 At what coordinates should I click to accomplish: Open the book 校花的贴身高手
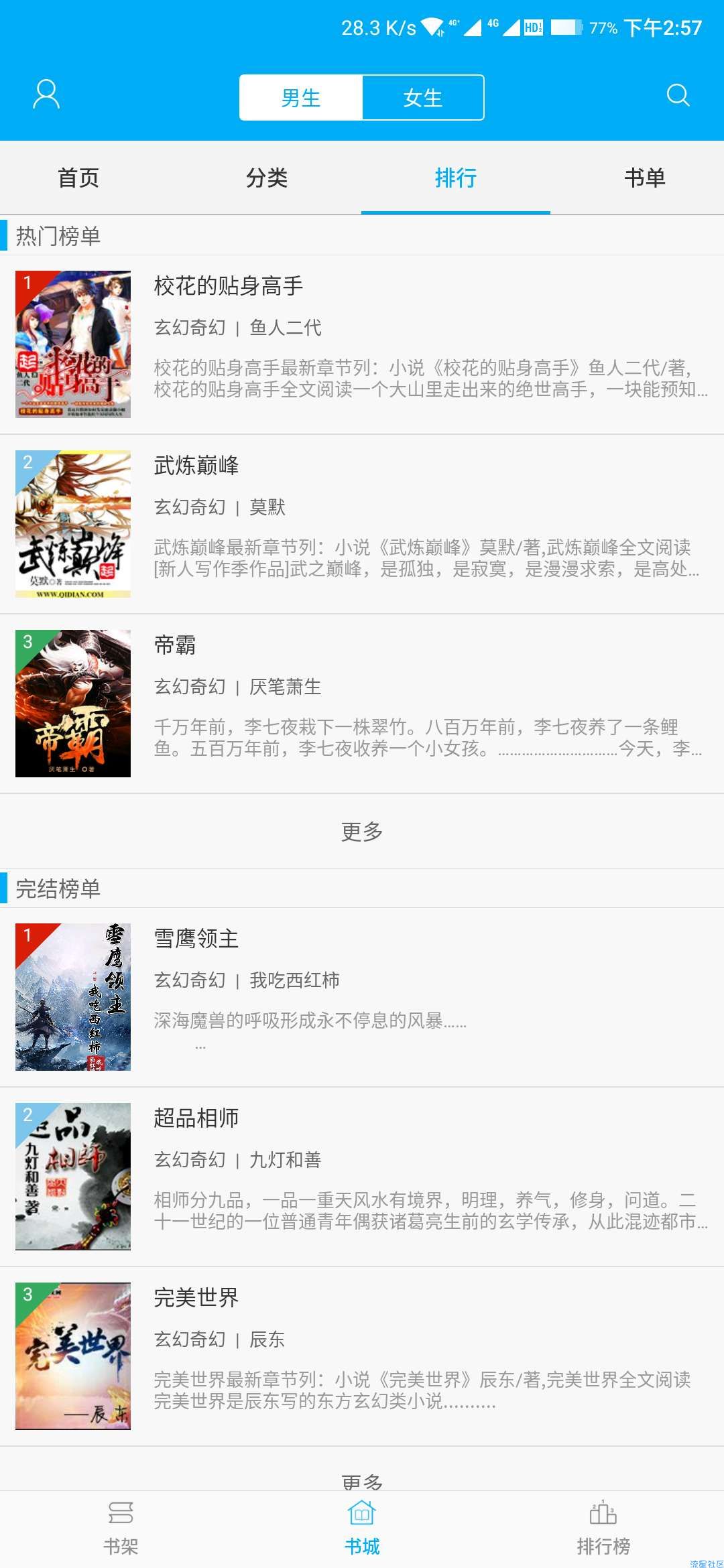pyautogui.click(x=362, y=344)
